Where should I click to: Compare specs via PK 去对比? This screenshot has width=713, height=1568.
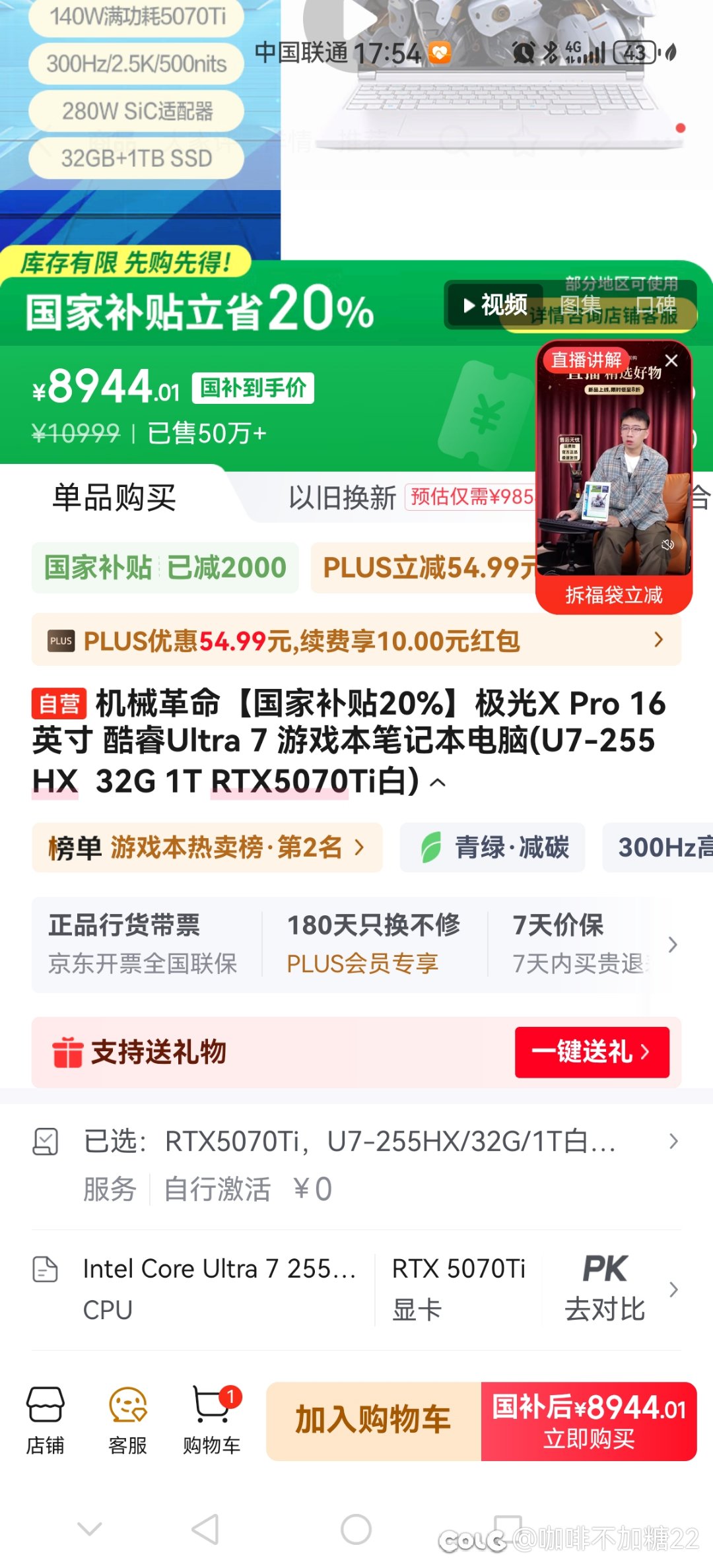pyautogui.click(x=605, y=1288)
